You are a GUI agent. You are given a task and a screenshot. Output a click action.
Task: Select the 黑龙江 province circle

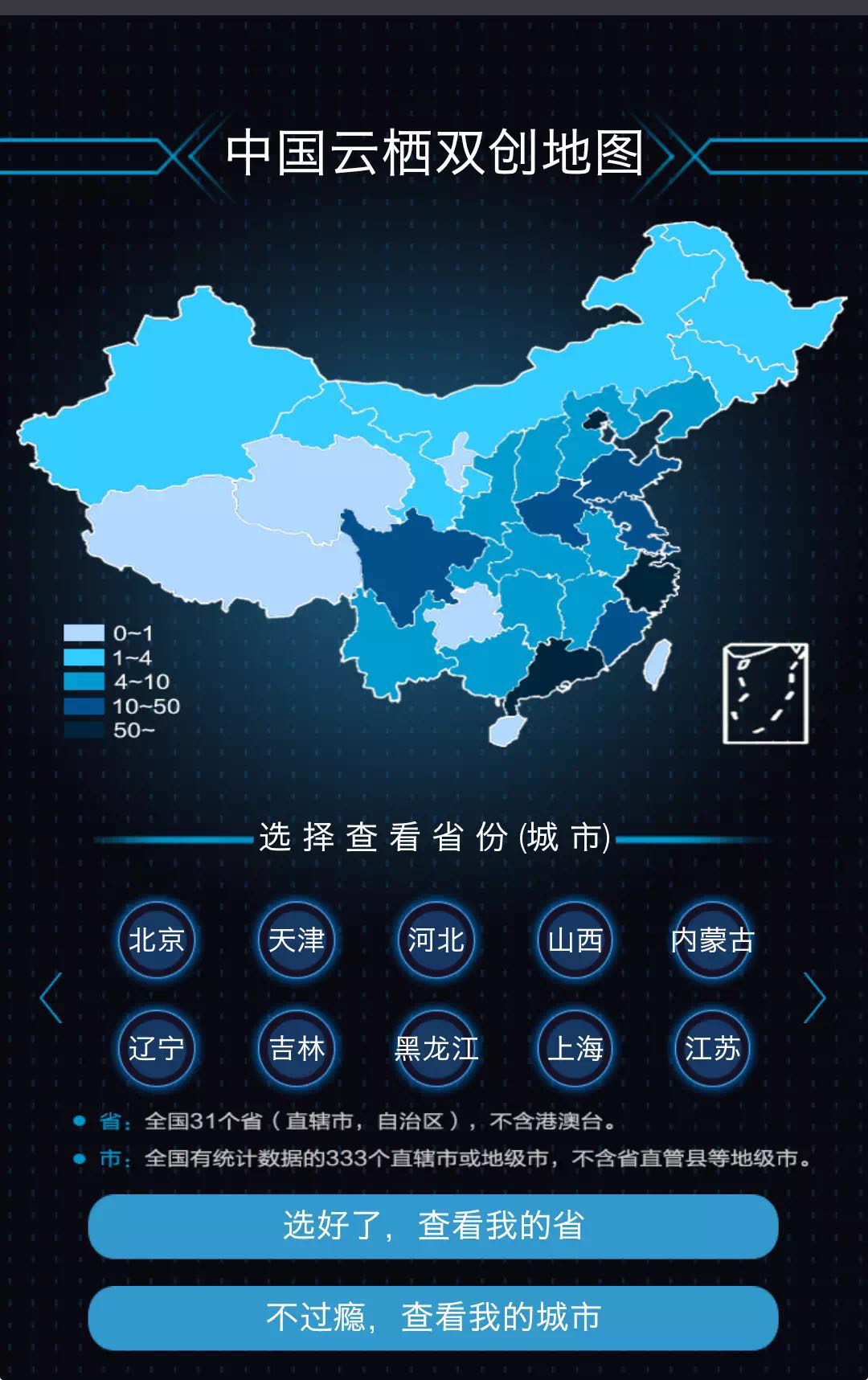pos(434,1049)
